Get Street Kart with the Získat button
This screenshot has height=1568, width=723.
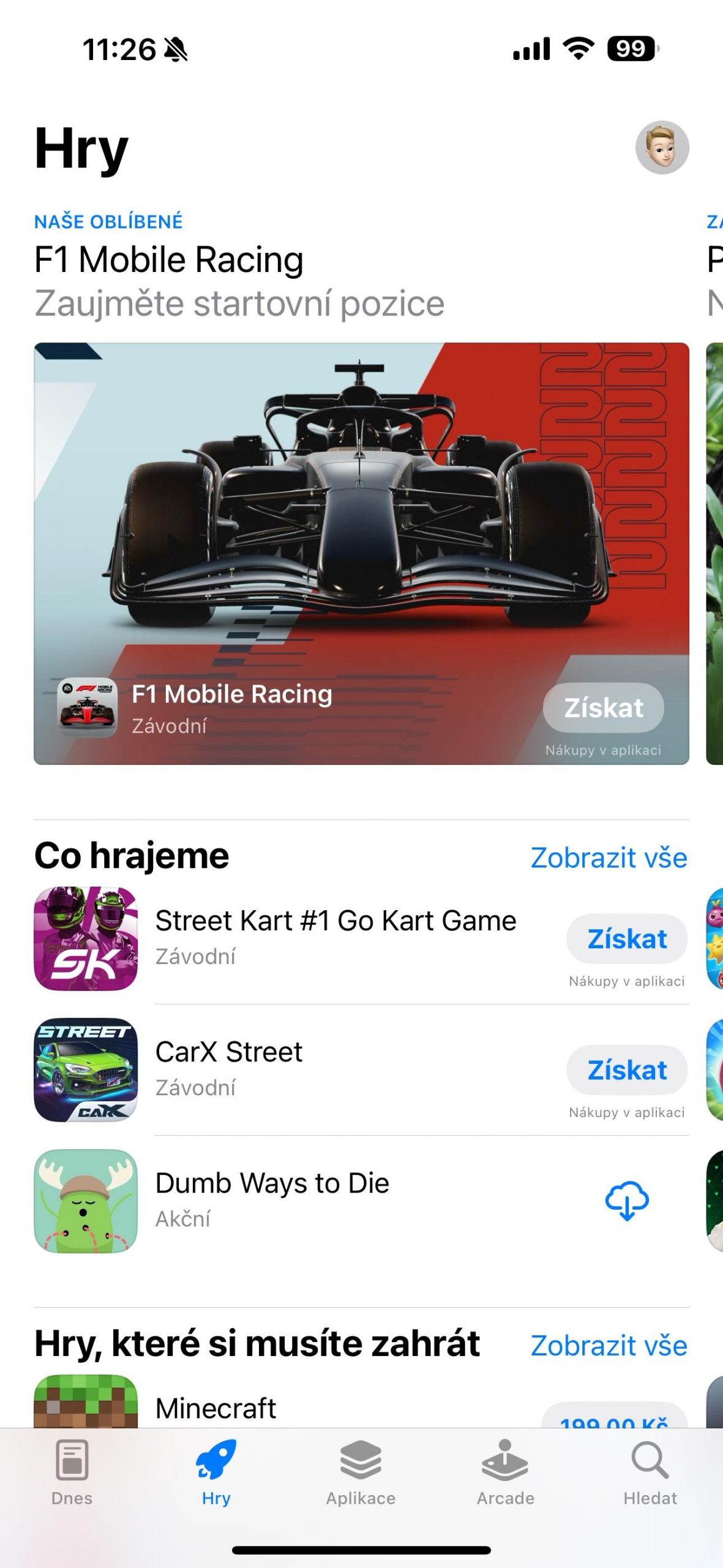(627, 938)
